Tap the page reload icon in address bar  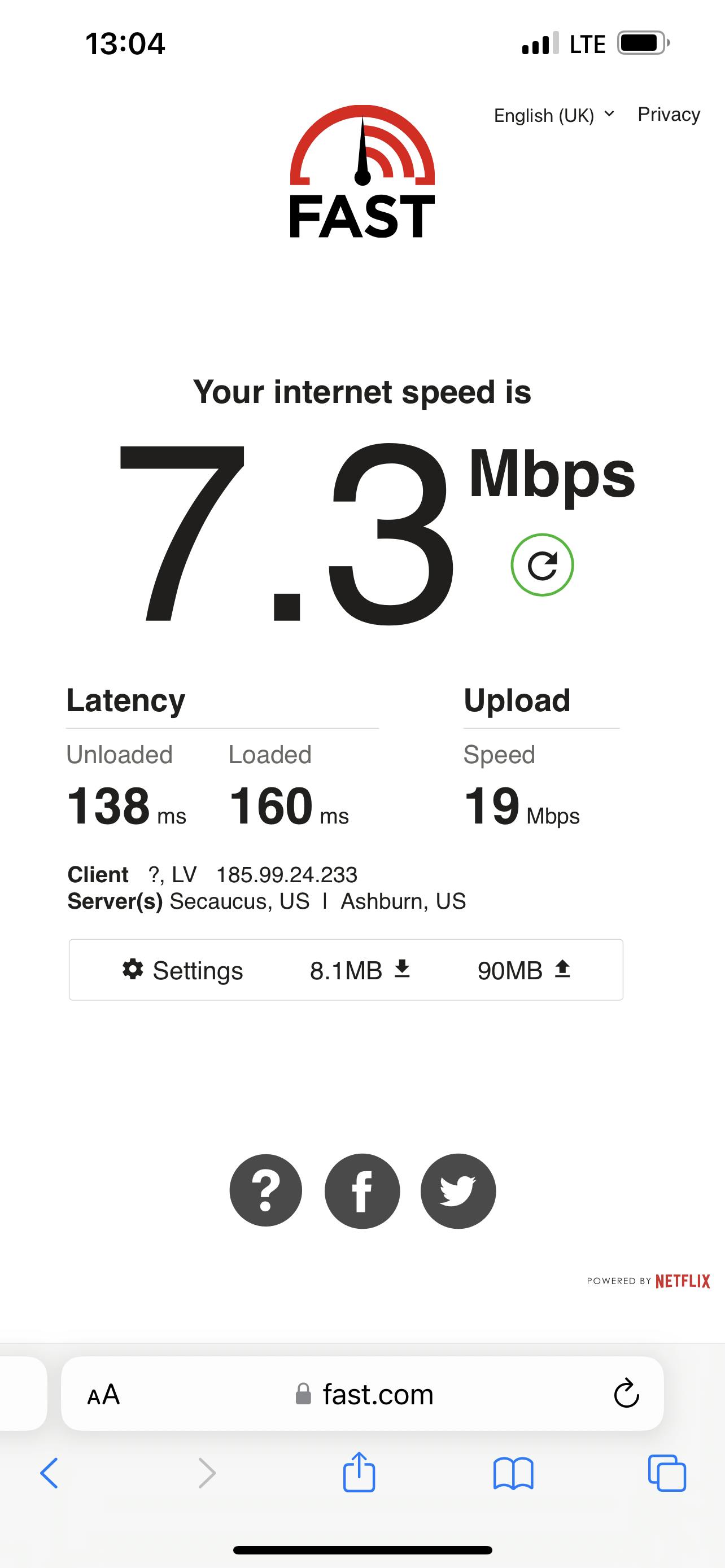(x=626, y=1395)
